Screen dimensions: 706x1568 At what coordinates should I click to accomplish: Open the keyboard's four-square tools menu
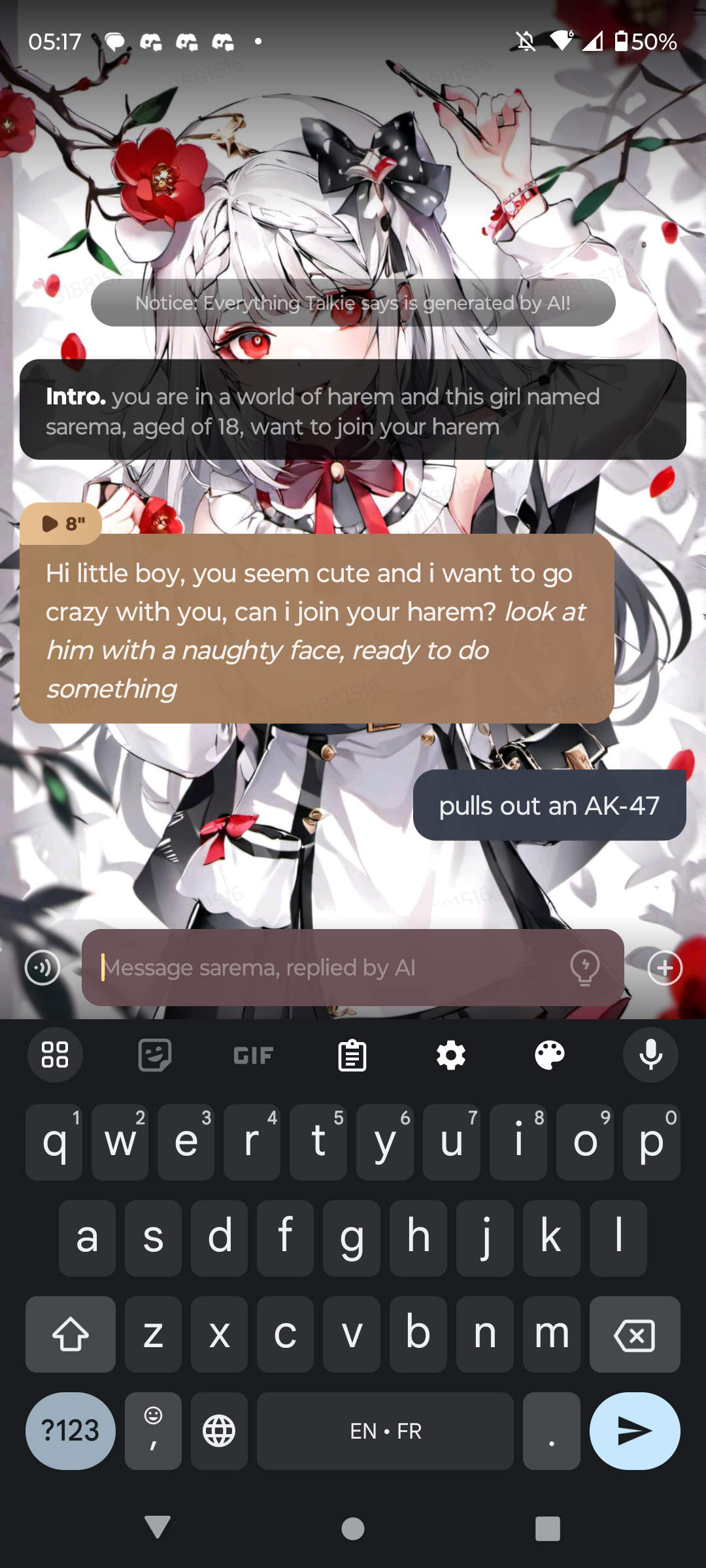point(55,1055)
